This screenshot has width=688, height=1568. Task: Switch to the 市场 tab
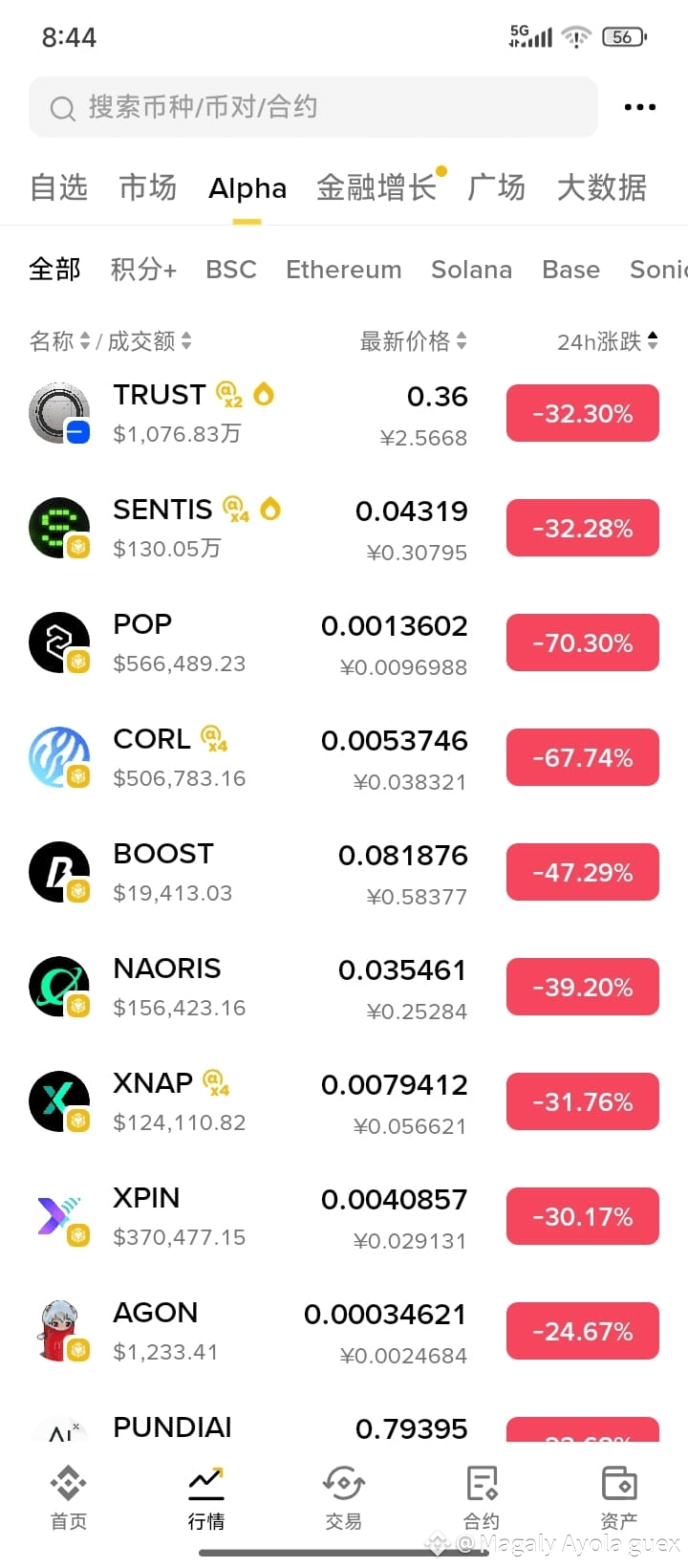pyautogui.click(x=148, y=187)
